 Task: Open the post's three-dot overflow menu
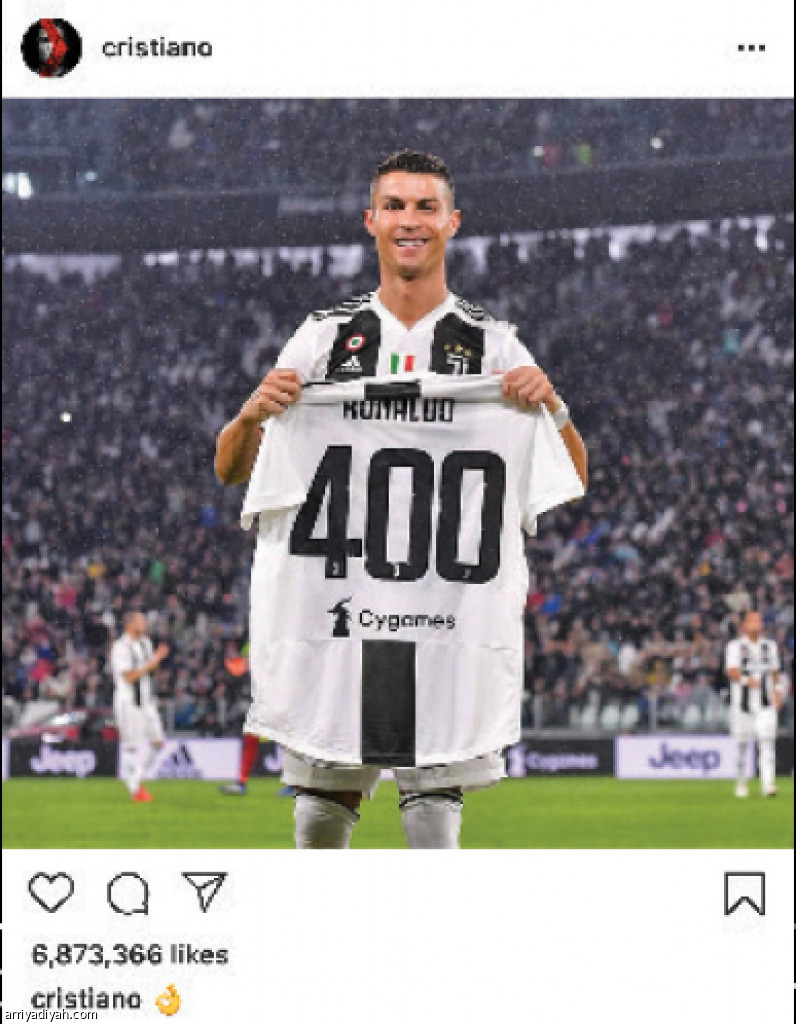tap(751, 48)
